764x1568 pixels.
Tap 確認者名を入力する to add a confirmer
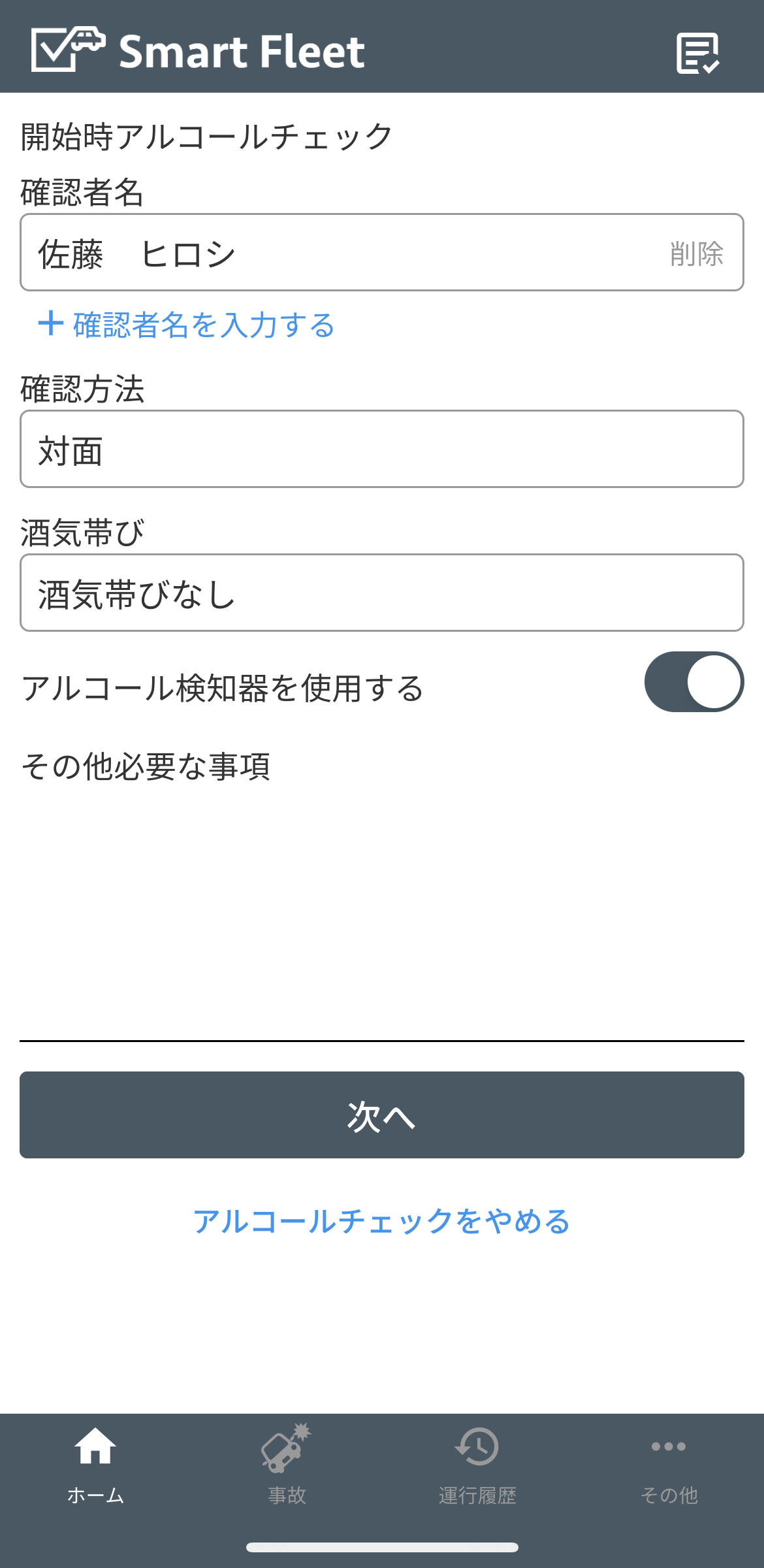click(x=186, y=325)
